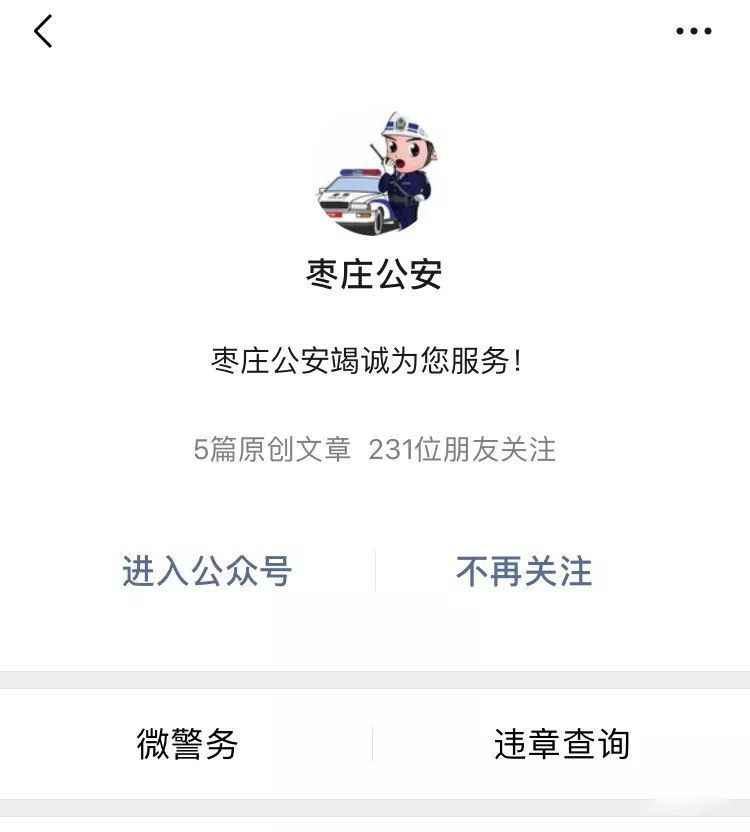Select 违章查询 on the bottom bar
Image resolution: width=750 pixels, height=832 pixels.
tap(563, 743)
